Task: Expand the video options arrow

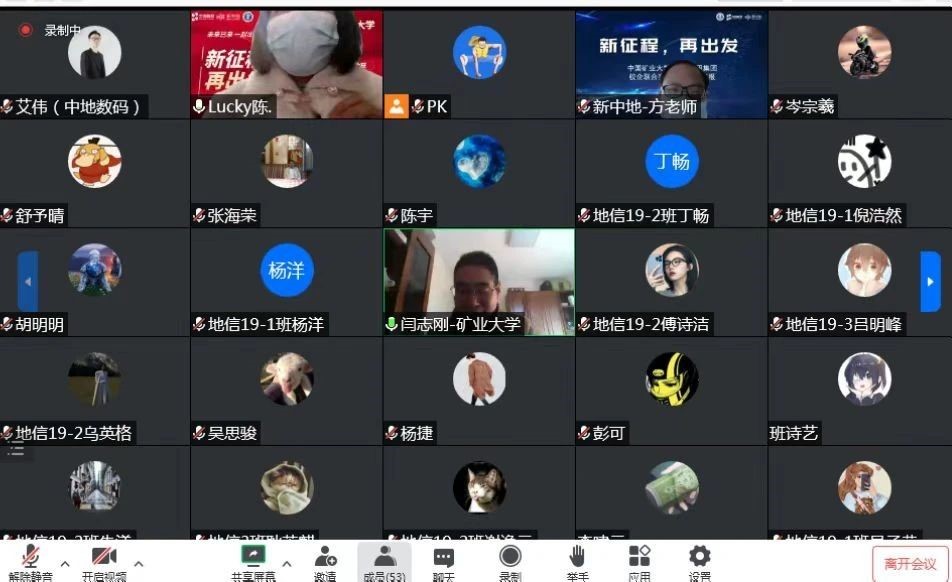Action: tap(139, 564)
